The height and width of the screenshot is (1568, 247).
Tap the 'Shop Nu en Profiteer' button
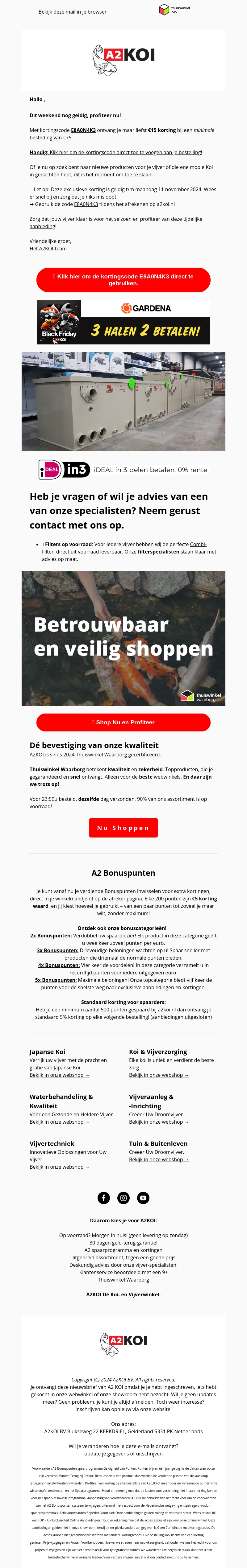tap(123, 722)
